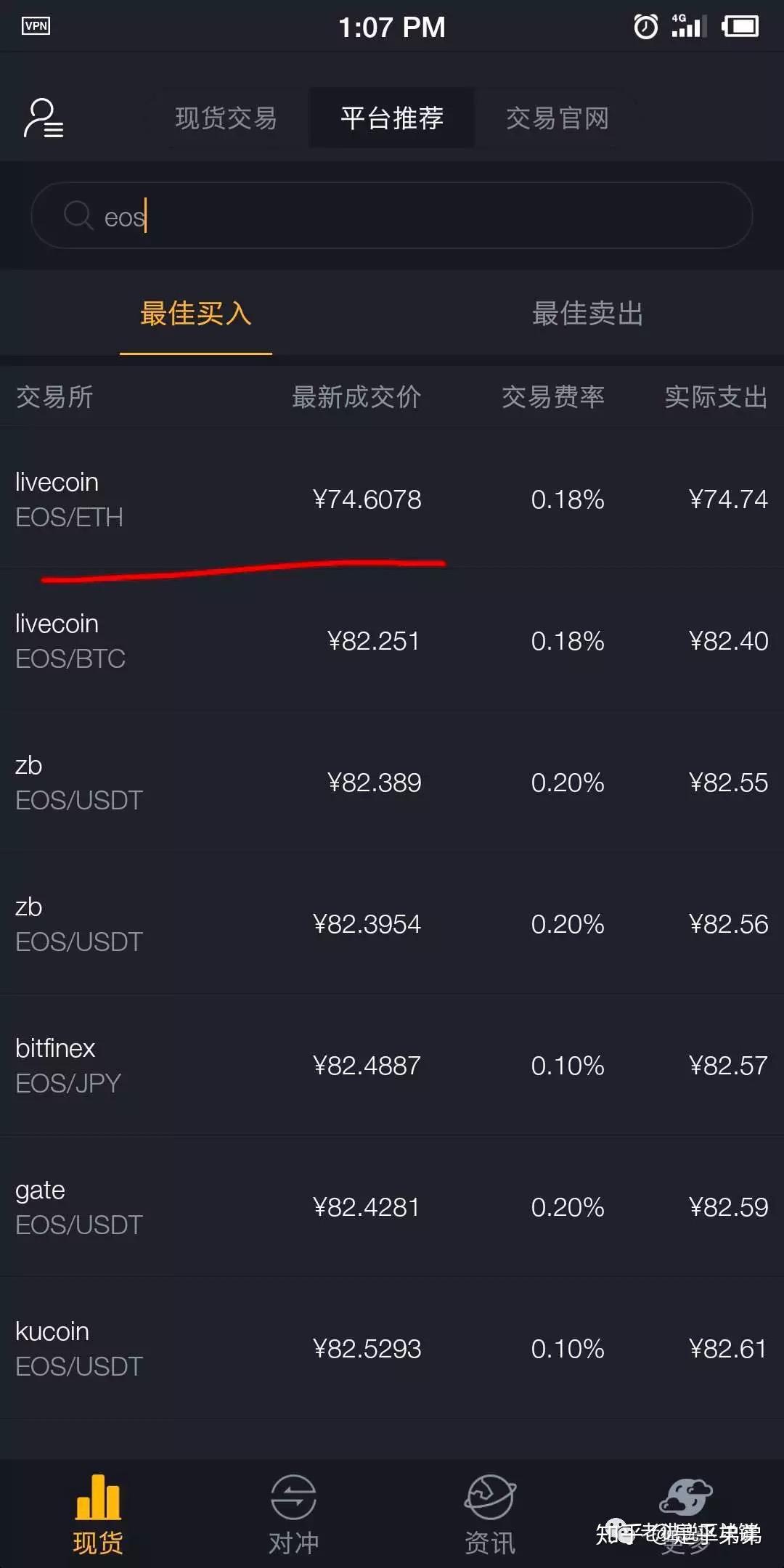Sort by 最新成交价 column
The width and height of the screenshot is (784, 1568).
356,397
